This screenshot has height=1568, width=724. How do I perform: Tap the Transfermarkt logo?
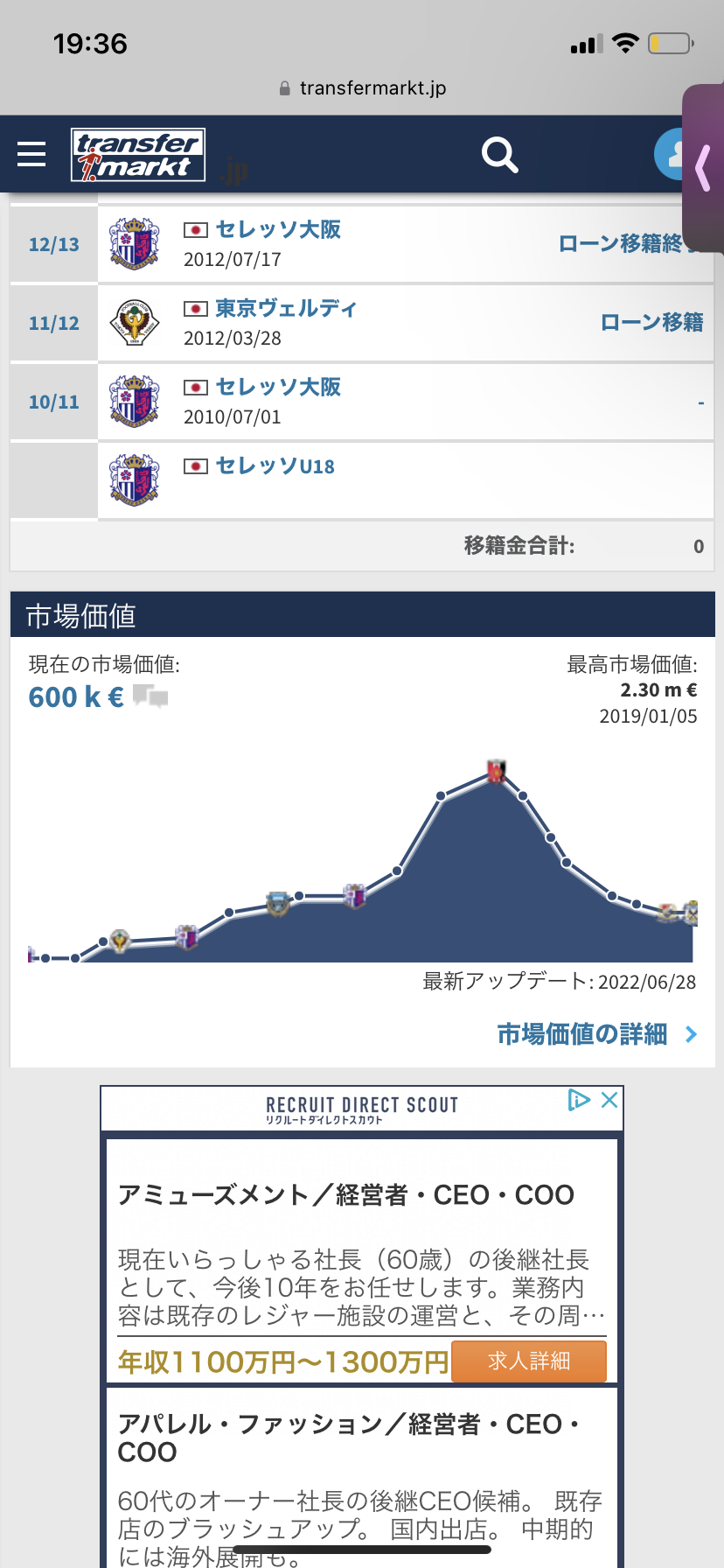click(138, 155)
